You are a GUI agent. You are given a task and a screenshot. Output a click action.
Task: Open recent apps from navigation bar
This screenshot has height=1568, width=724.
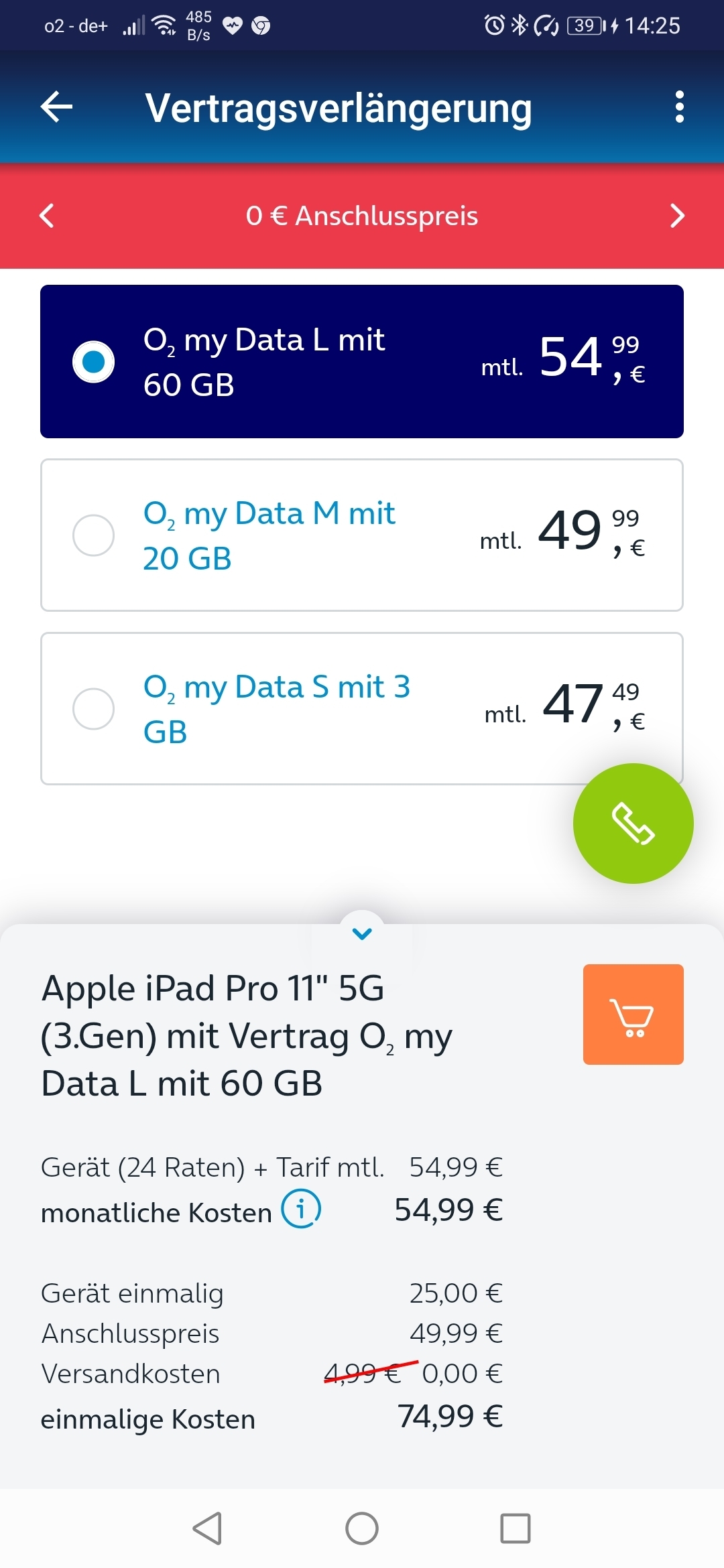[516, 1528]
